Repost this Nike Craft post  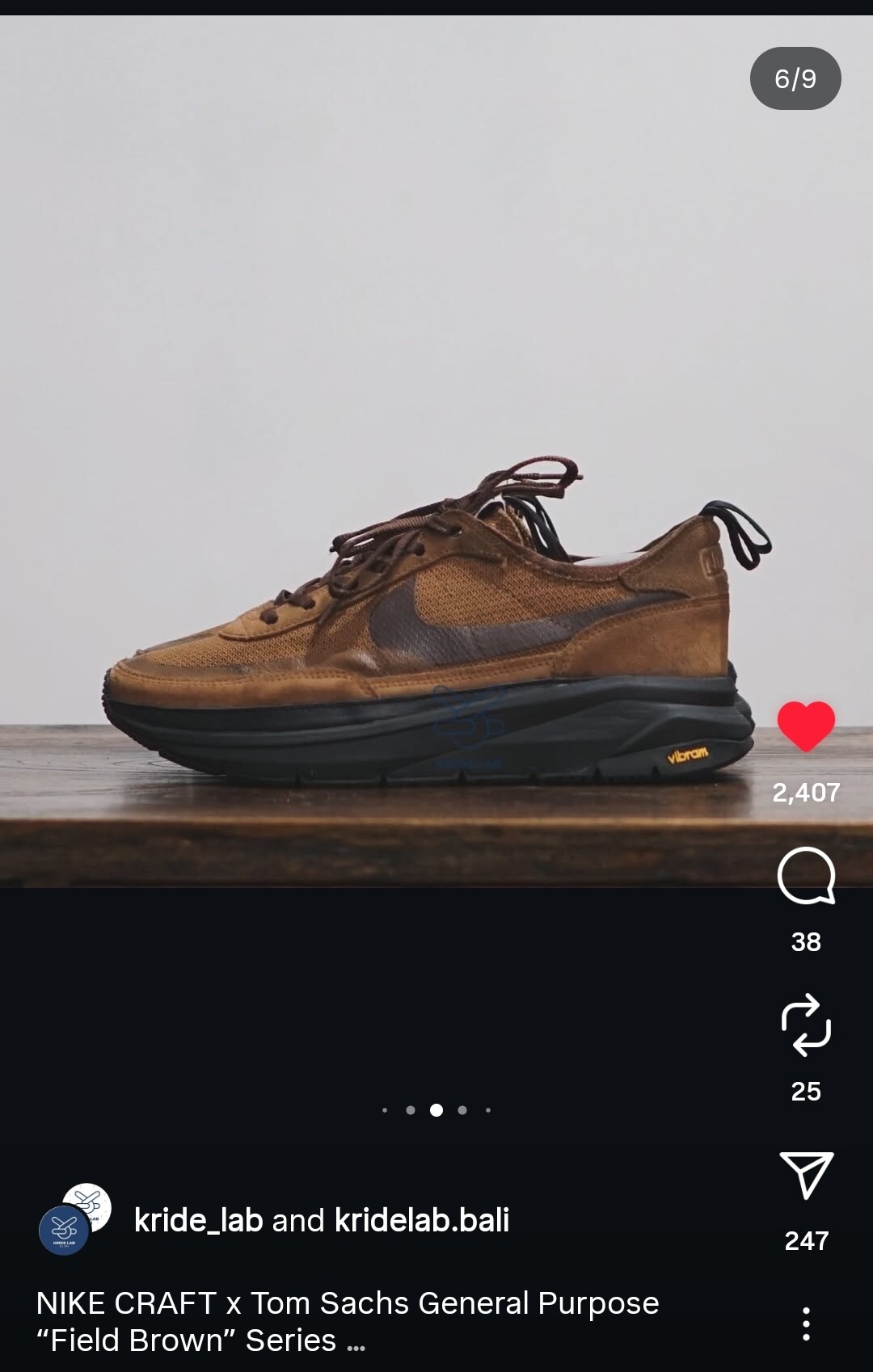(806, 1025)
